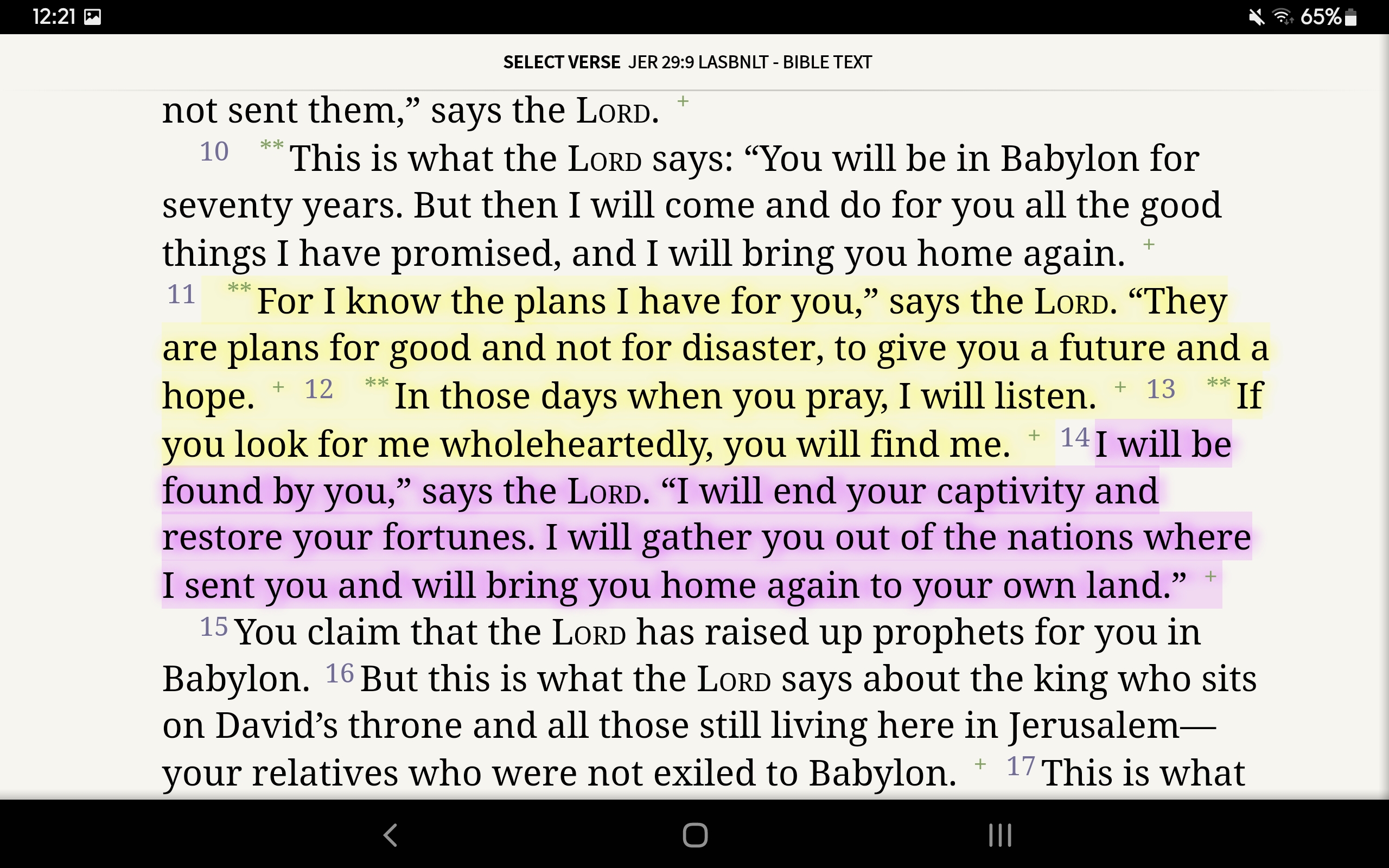
Task: Open cross-reference plus after "will find me."
Action: click(1034, 436)
